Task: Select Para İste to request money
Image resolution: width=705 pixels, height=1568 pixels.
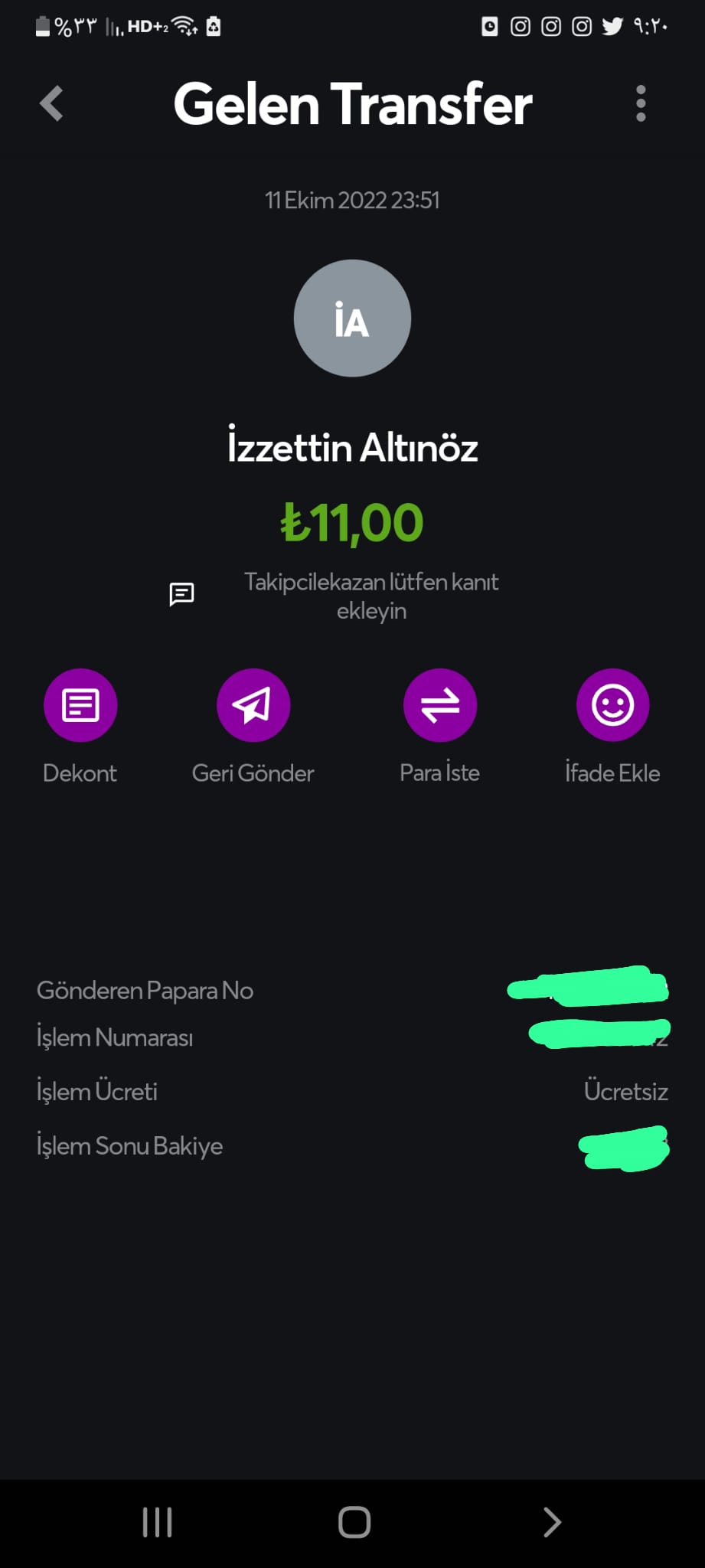Action: pos(440,705)
